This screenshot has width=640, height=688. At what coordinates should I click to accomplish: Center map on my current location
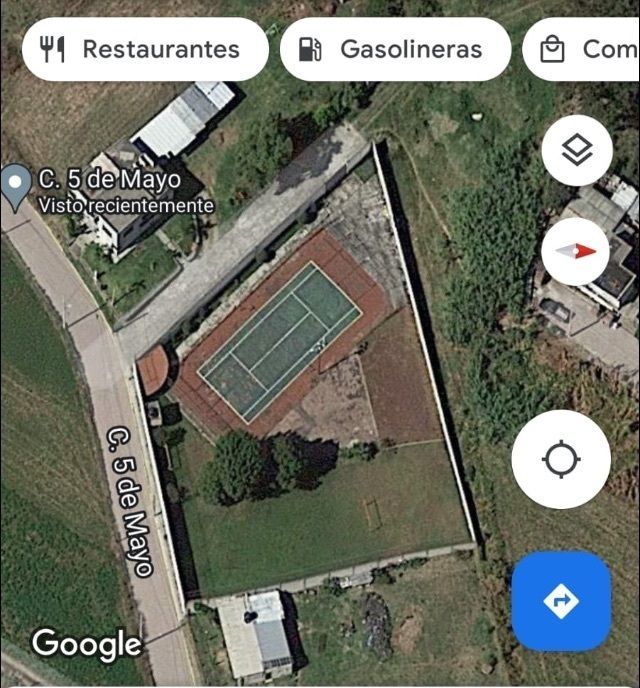(x=561, y=460)
